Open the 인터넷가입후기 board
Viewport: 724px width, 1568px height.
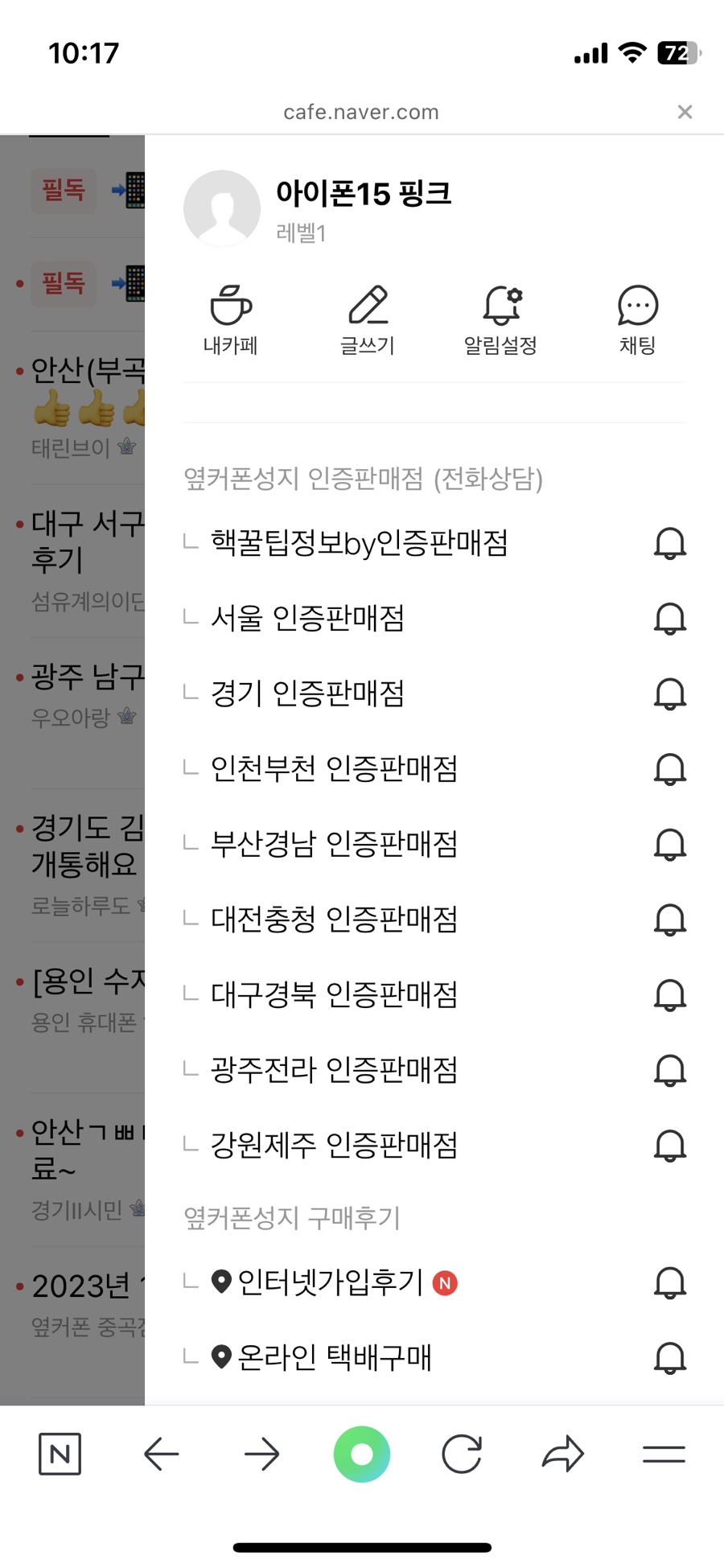click(x=330, y=1282)
